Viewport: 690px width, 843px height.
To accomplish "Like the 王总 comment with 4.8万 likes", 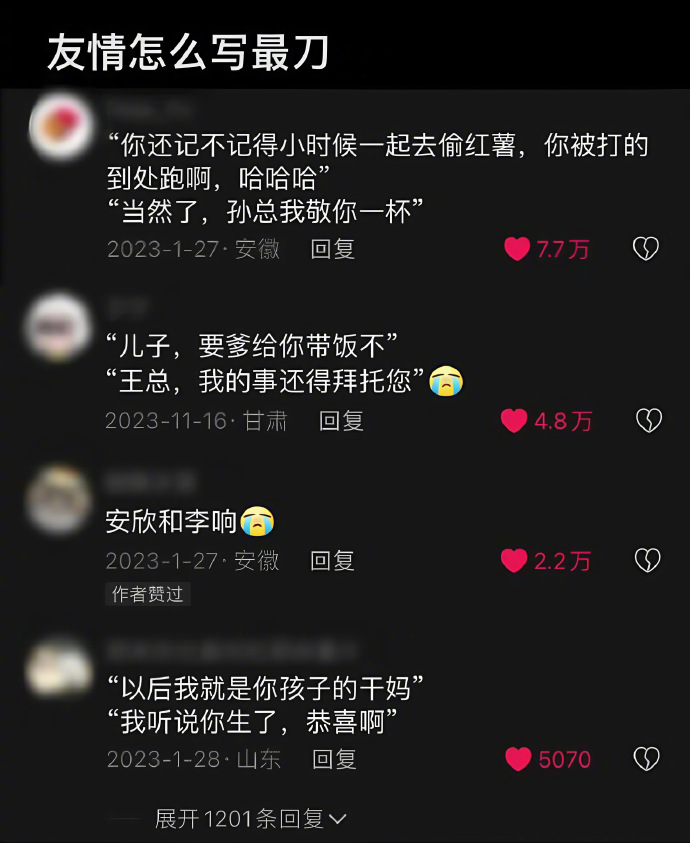I will pyautogui.click(x=515, y=421).
